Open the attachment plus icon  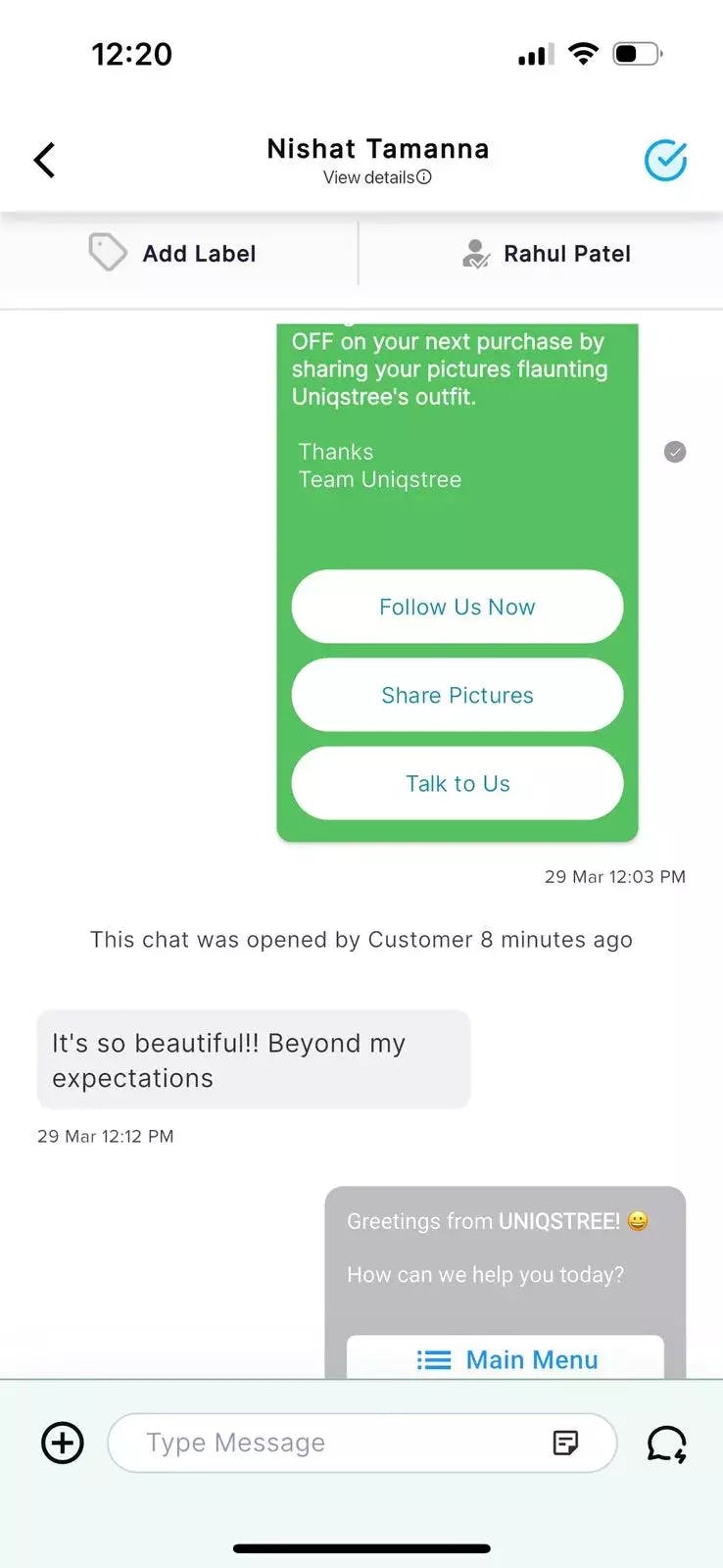point(63,1443)
